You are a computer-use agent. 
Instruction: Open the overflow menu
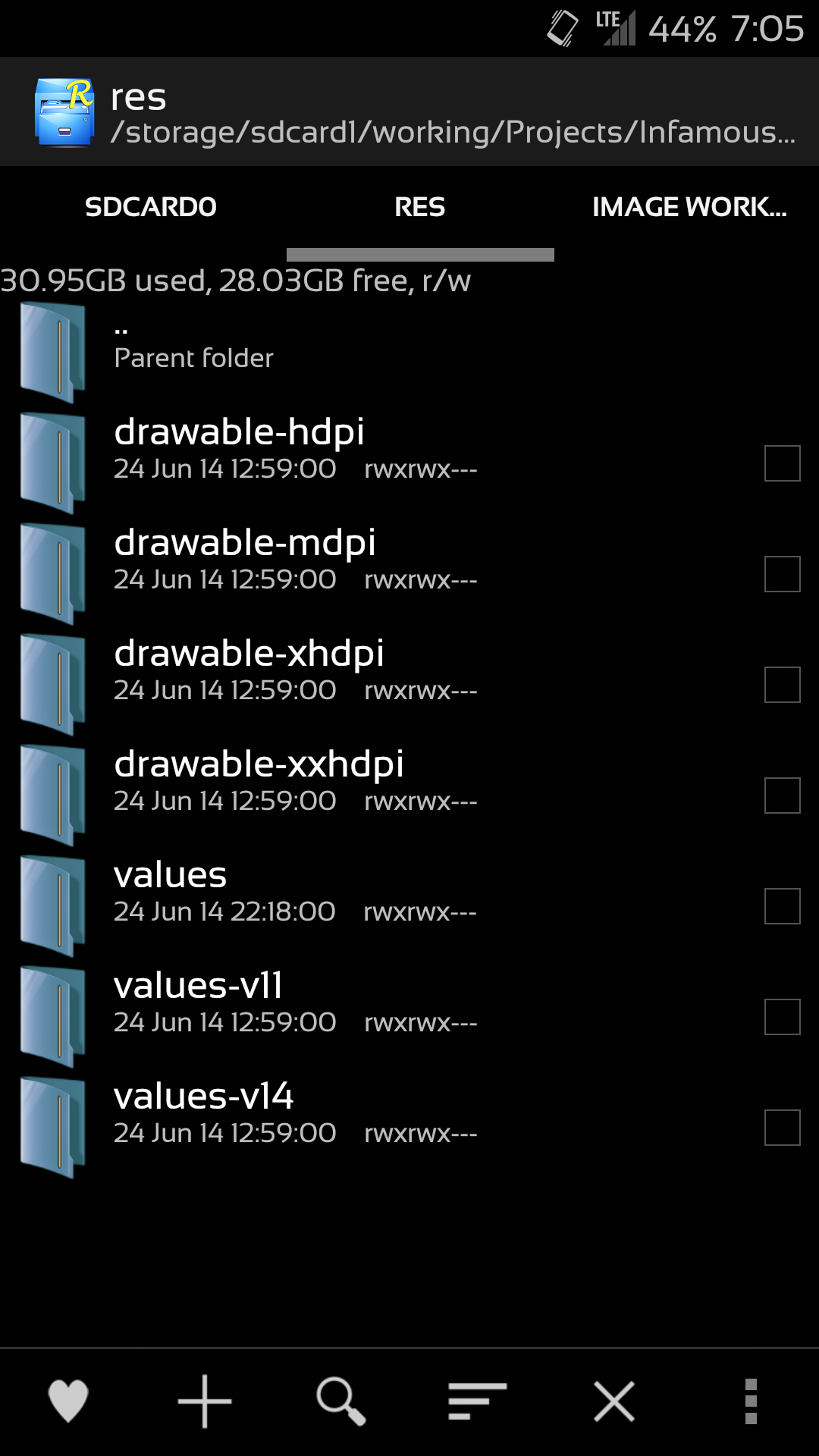coord(751,1401)
